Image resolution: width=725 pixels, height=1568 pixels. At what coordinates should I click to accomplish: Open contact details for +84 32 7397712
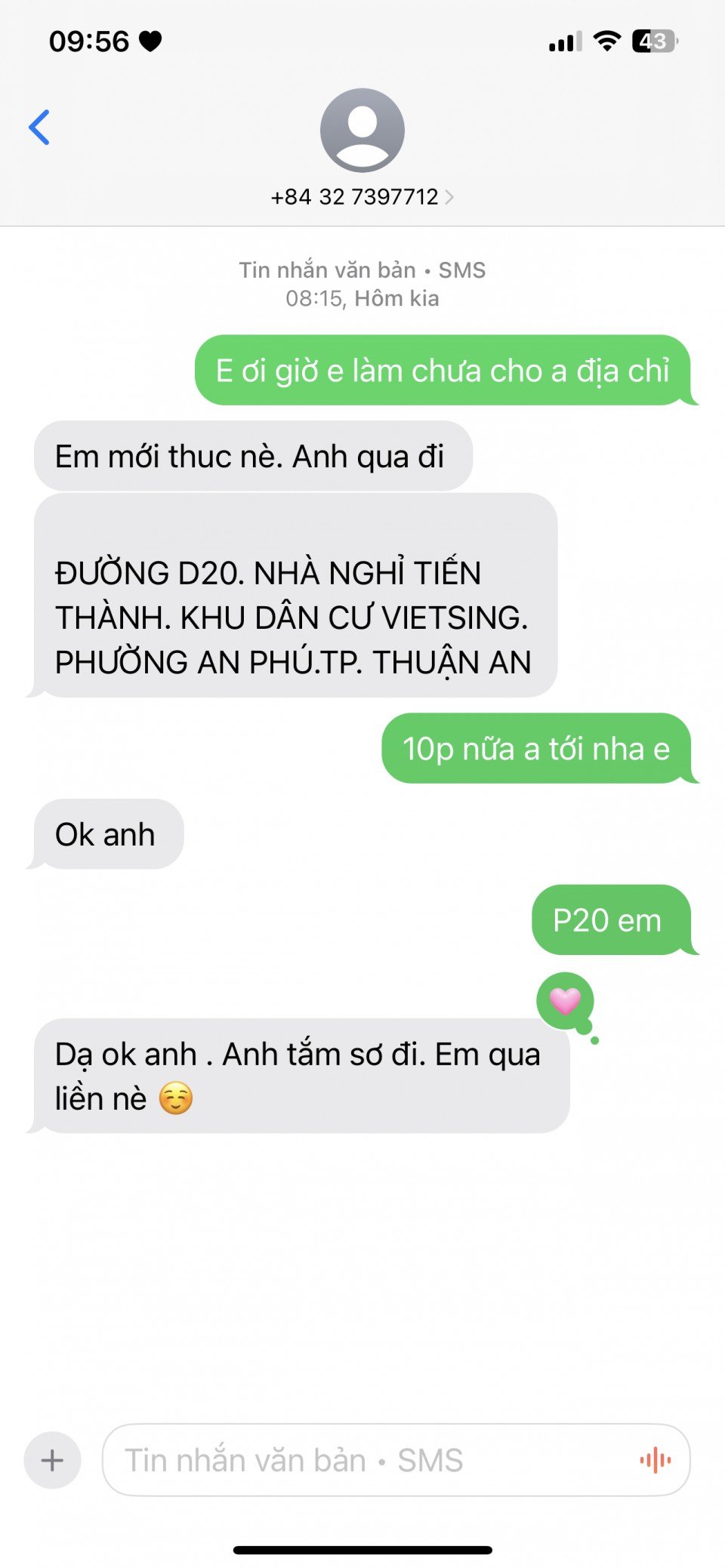pyautogui.click(x=362, y=197)
